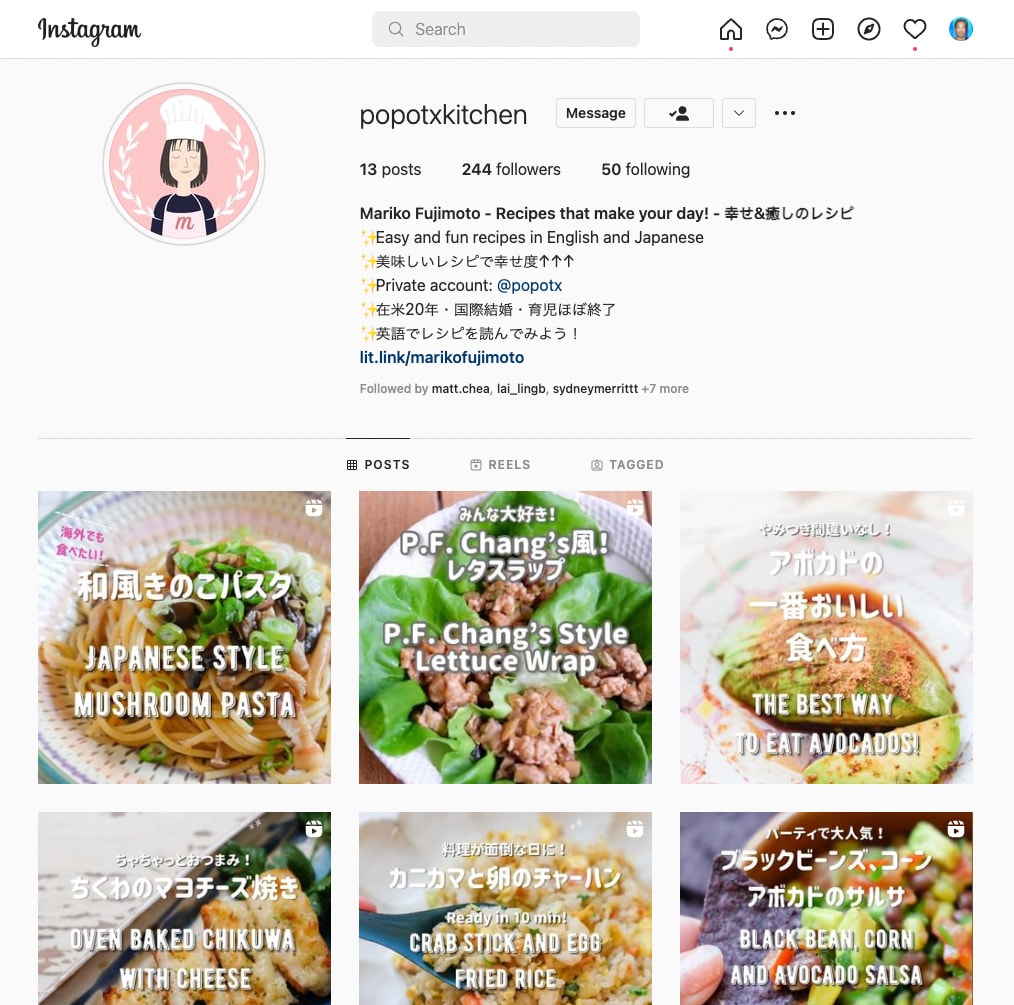1014x1005 pixels.
Task: Open the P.F. Chang's Style Lettuce Wrap post
Action: (505, 637)
